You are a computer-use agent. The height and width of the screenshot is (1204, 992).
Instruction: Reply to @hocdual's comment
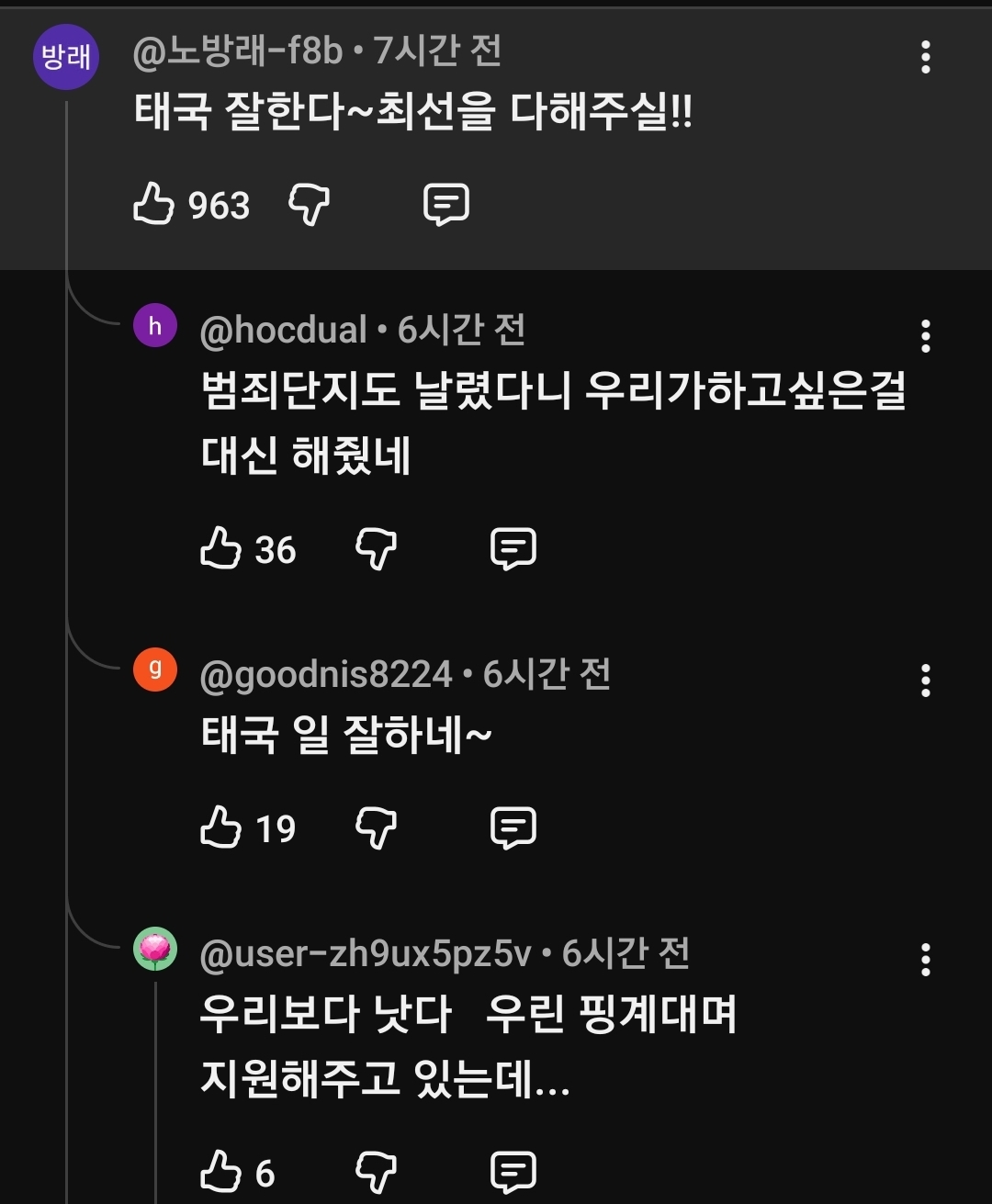tap(513, 548)
